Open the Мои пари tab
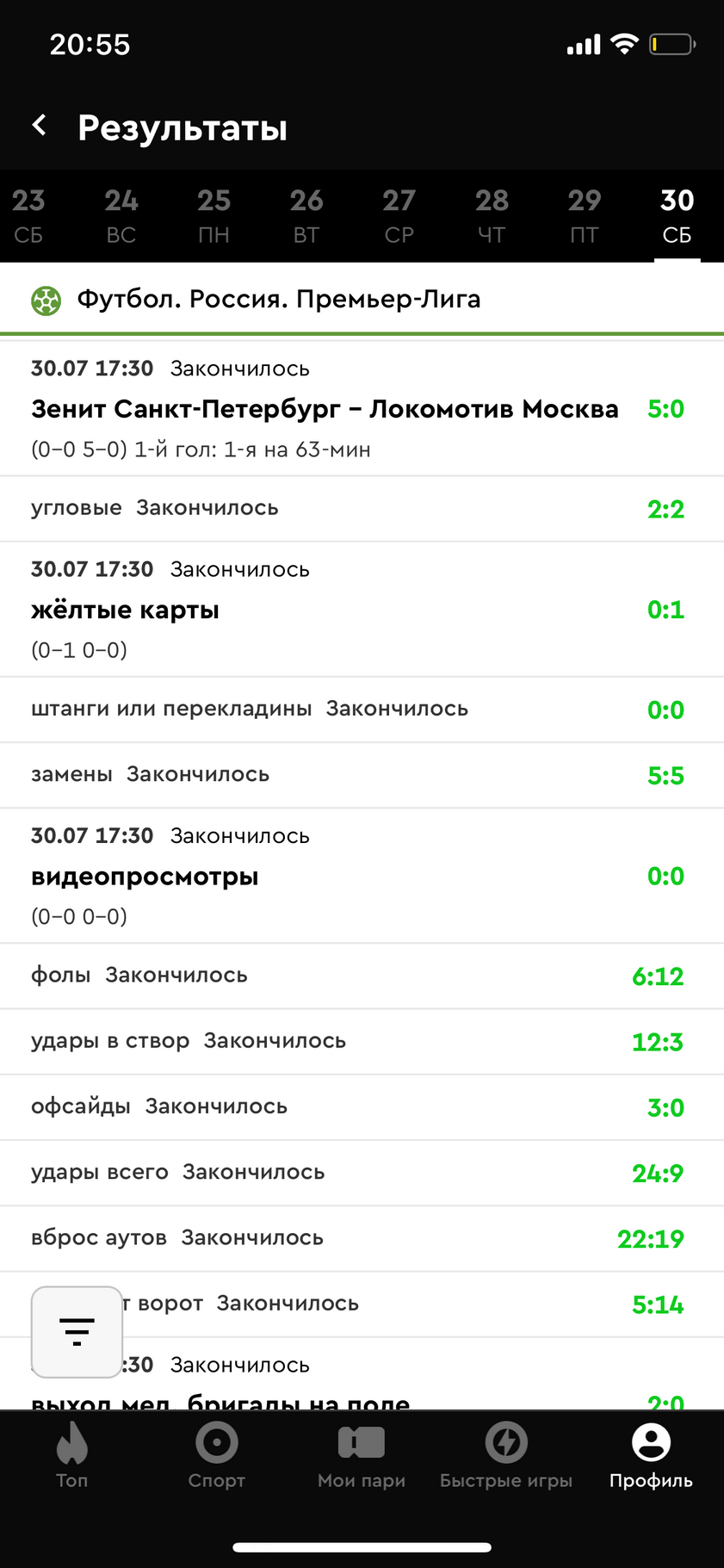 362,1455
